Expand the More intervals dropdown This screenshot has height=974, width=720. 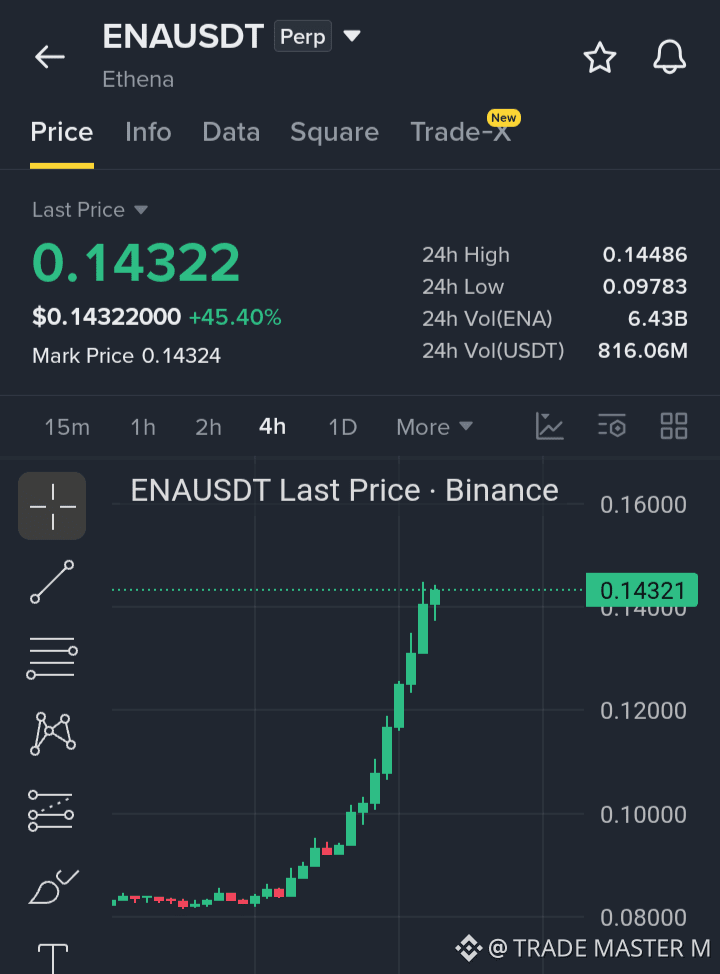click(434, 427)
